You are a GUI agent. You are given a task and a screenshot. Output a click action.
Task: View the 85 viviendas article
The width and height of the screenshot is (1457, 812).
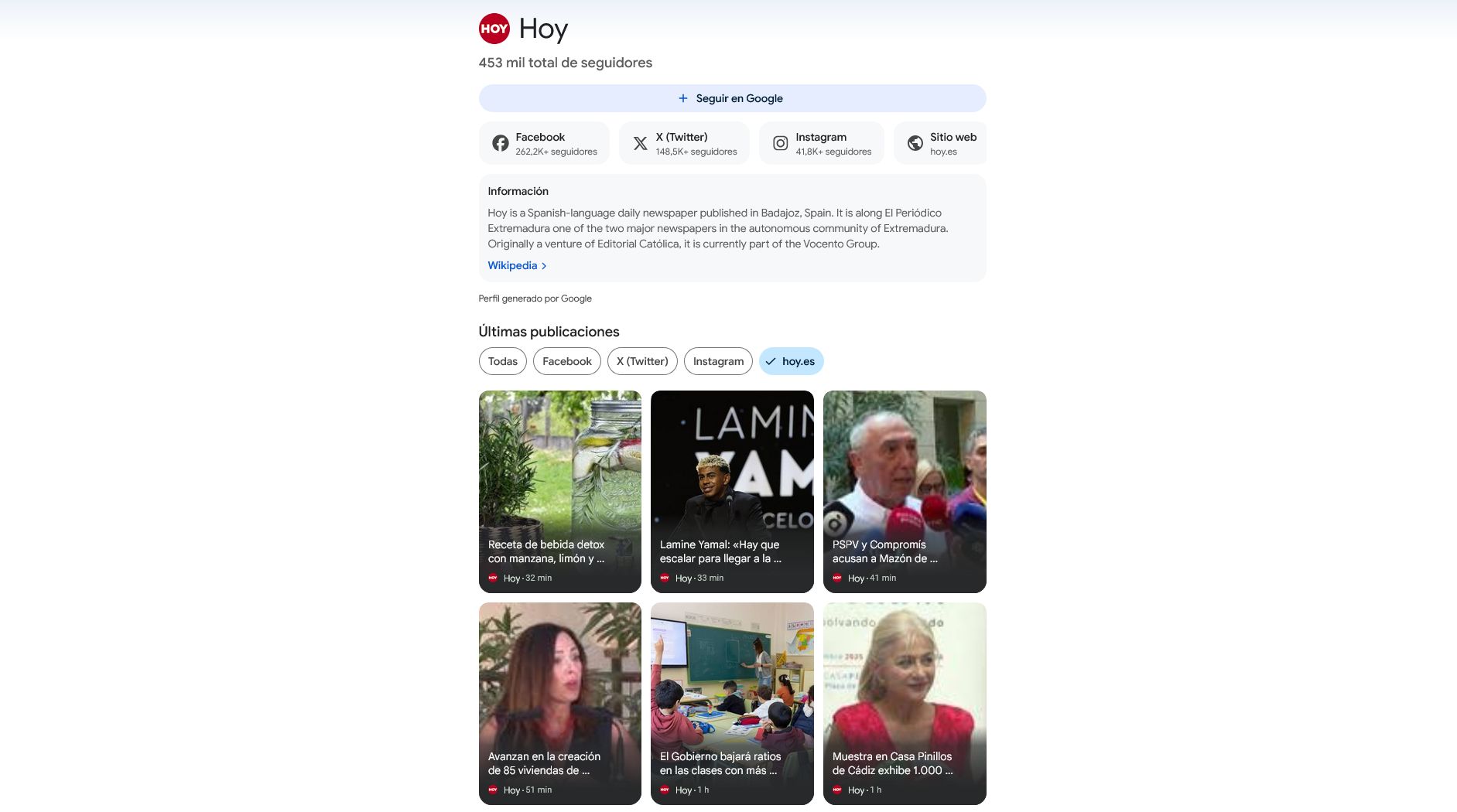coord(559,703)
